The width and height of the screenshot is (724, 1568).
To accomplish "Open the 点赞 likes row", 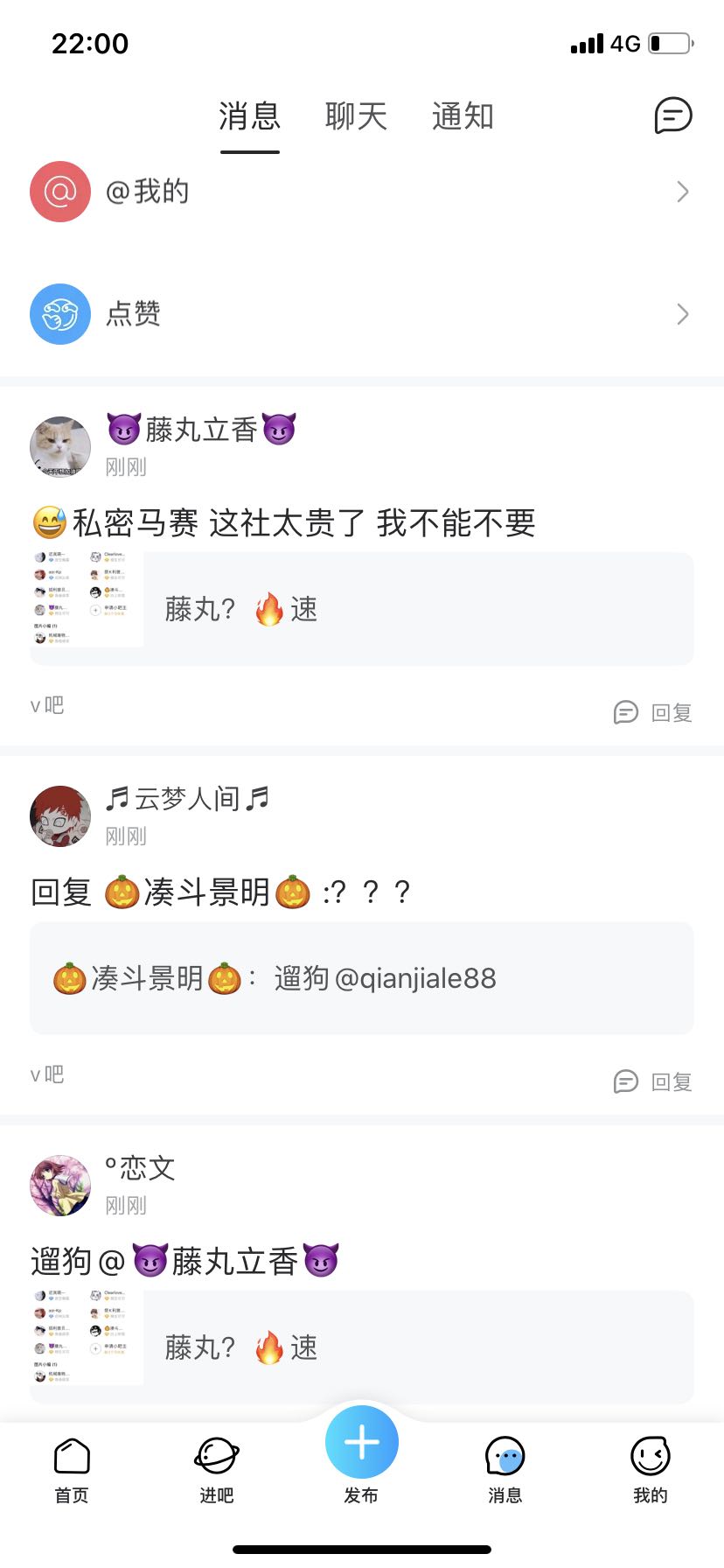I will [362, 314].
